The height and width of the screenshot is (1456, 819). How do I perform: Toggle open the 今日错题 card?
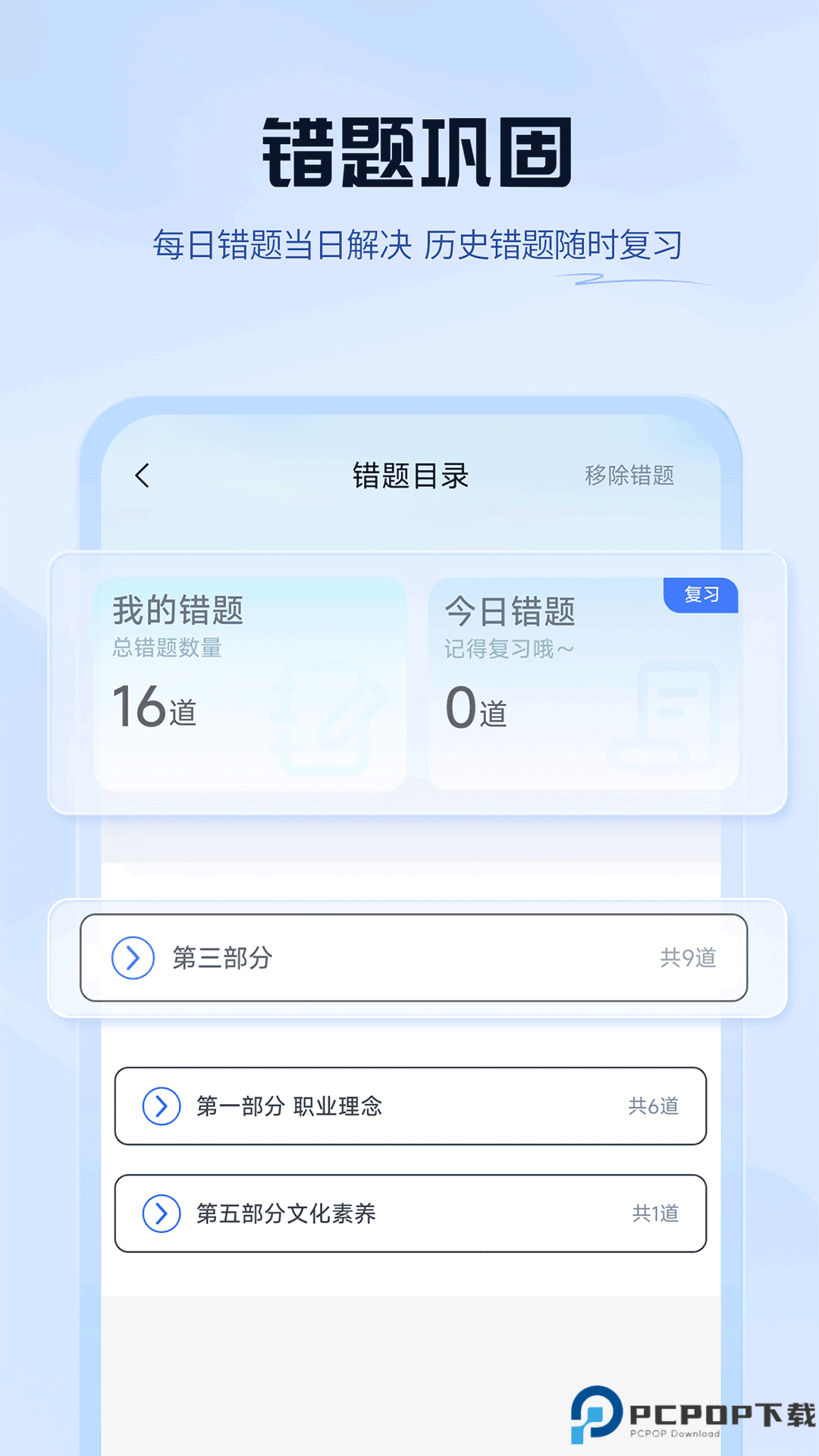click(584, 682)
